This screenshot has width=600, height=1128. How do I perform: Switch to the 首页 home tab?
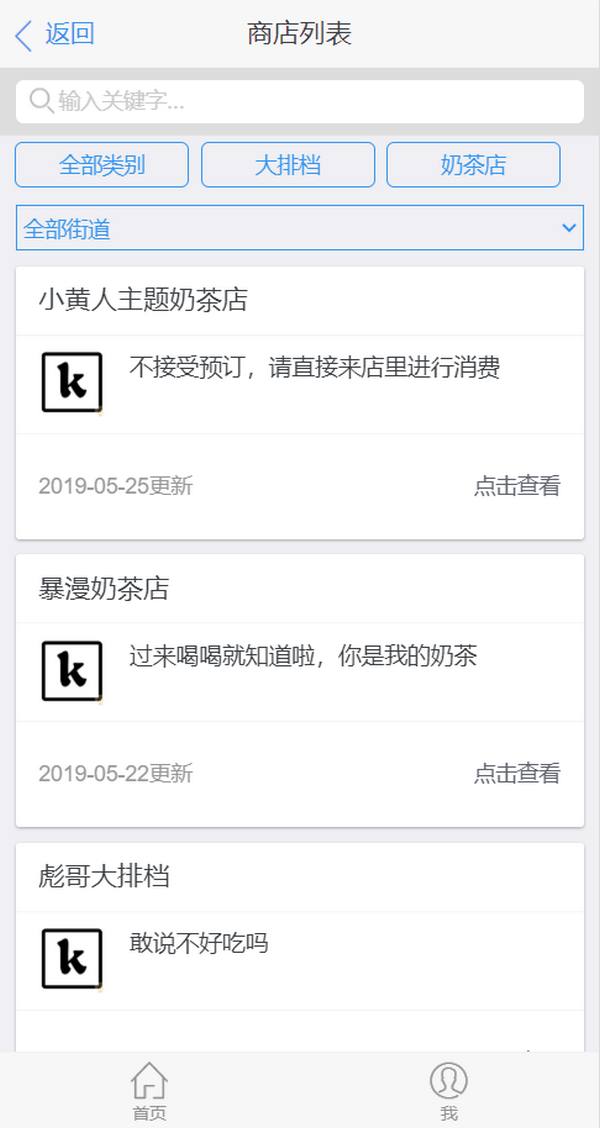149,1091
